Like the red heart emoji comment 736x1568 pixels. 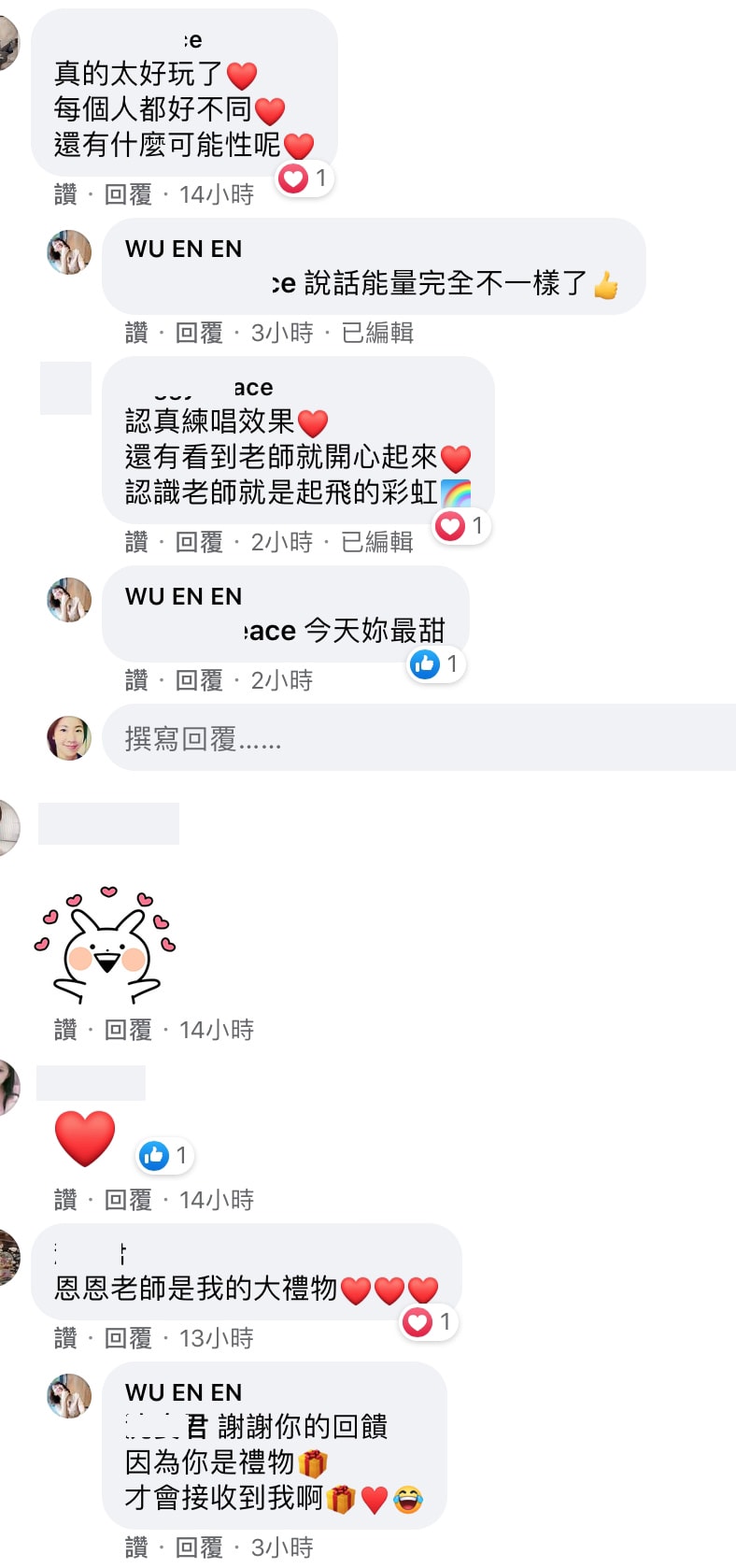coord(65,1200)
